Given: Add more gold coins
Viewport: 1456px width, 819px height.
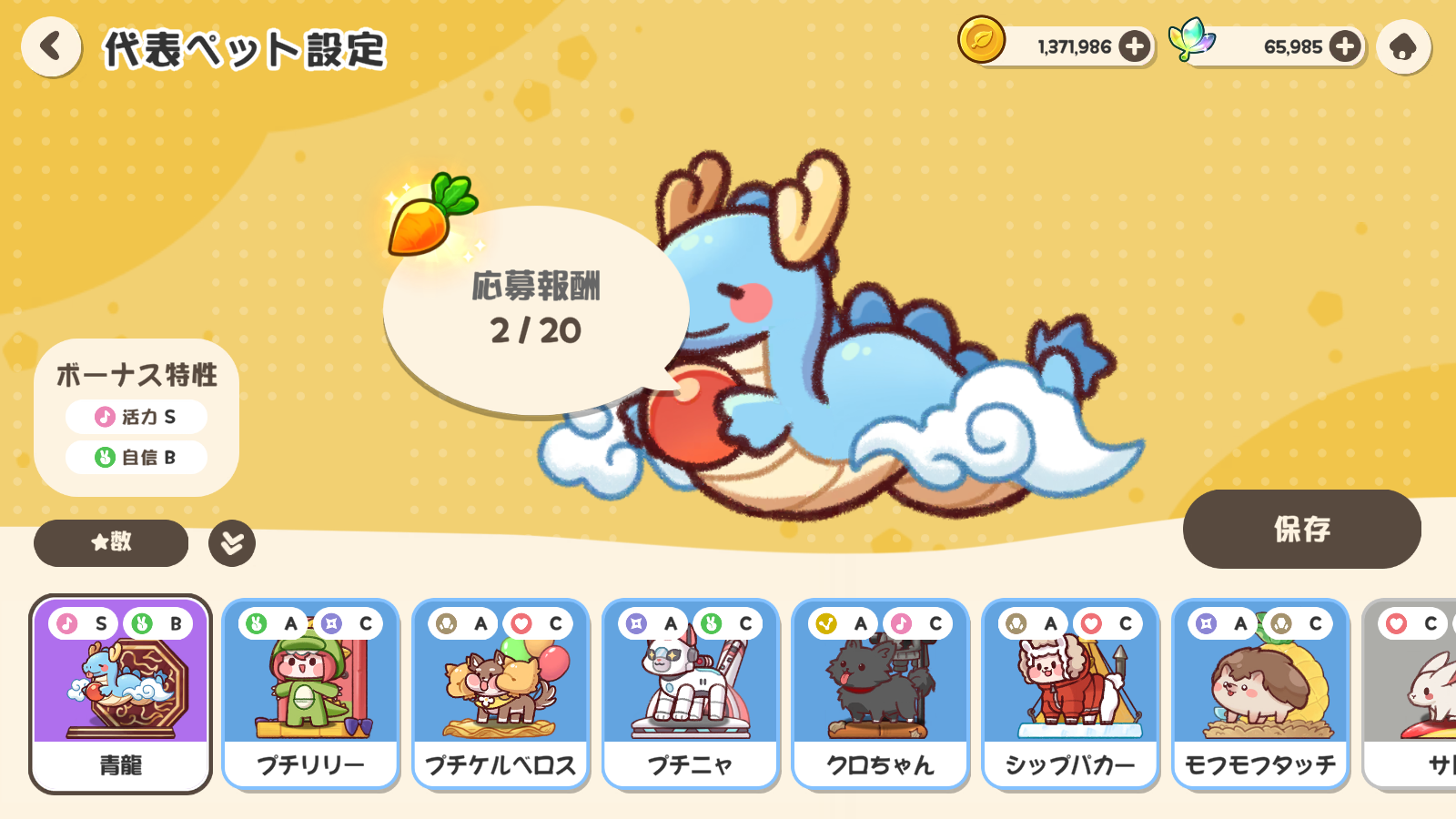Looking at the screenshot, I should [1134, 46].
